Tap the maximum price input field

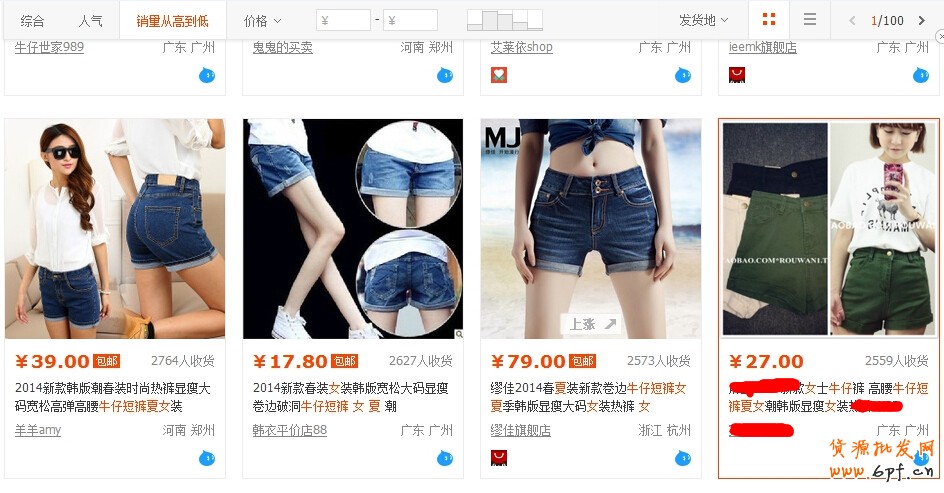pyautogui.click(x=411, y=20)
